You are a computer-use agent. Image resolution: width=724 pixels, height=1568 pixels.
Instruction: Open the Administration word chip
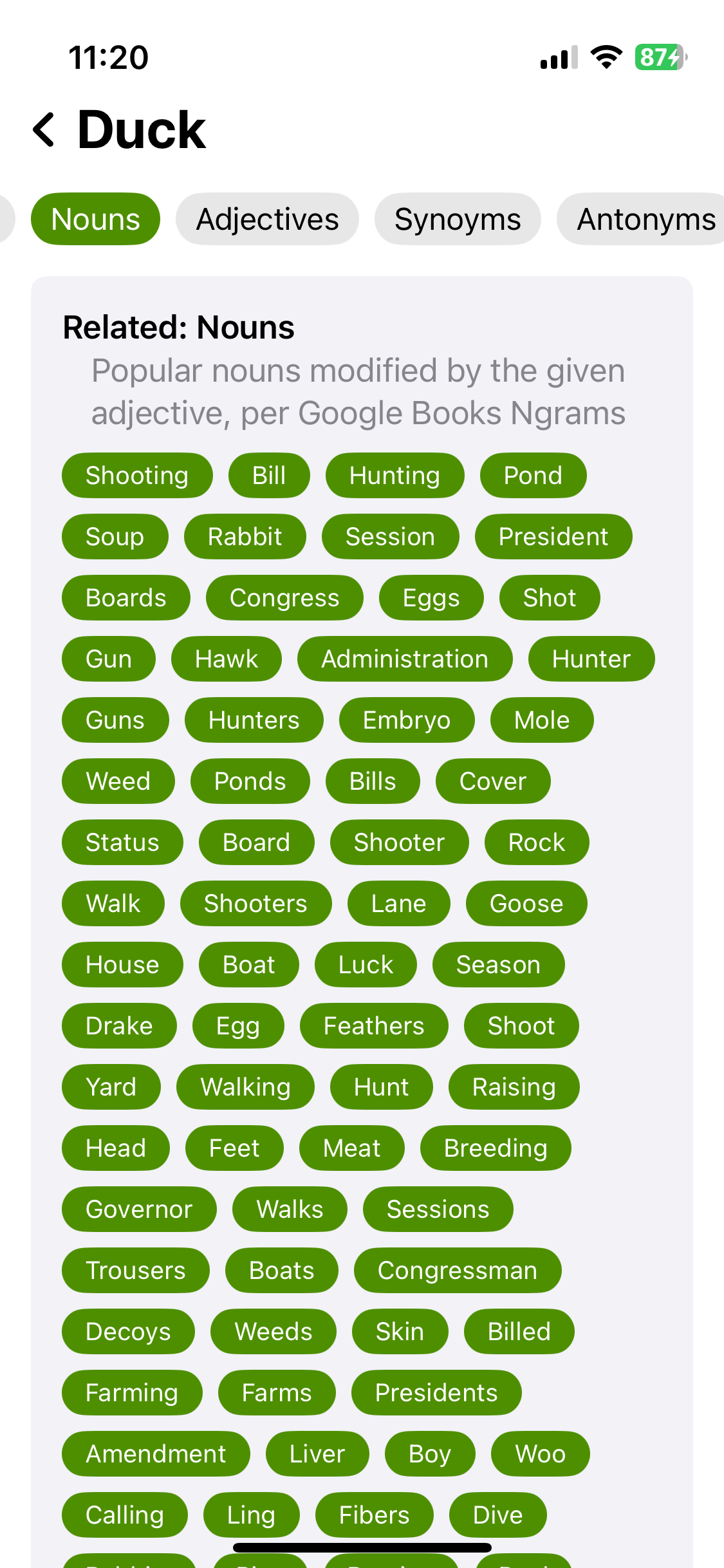coord(405,659)
